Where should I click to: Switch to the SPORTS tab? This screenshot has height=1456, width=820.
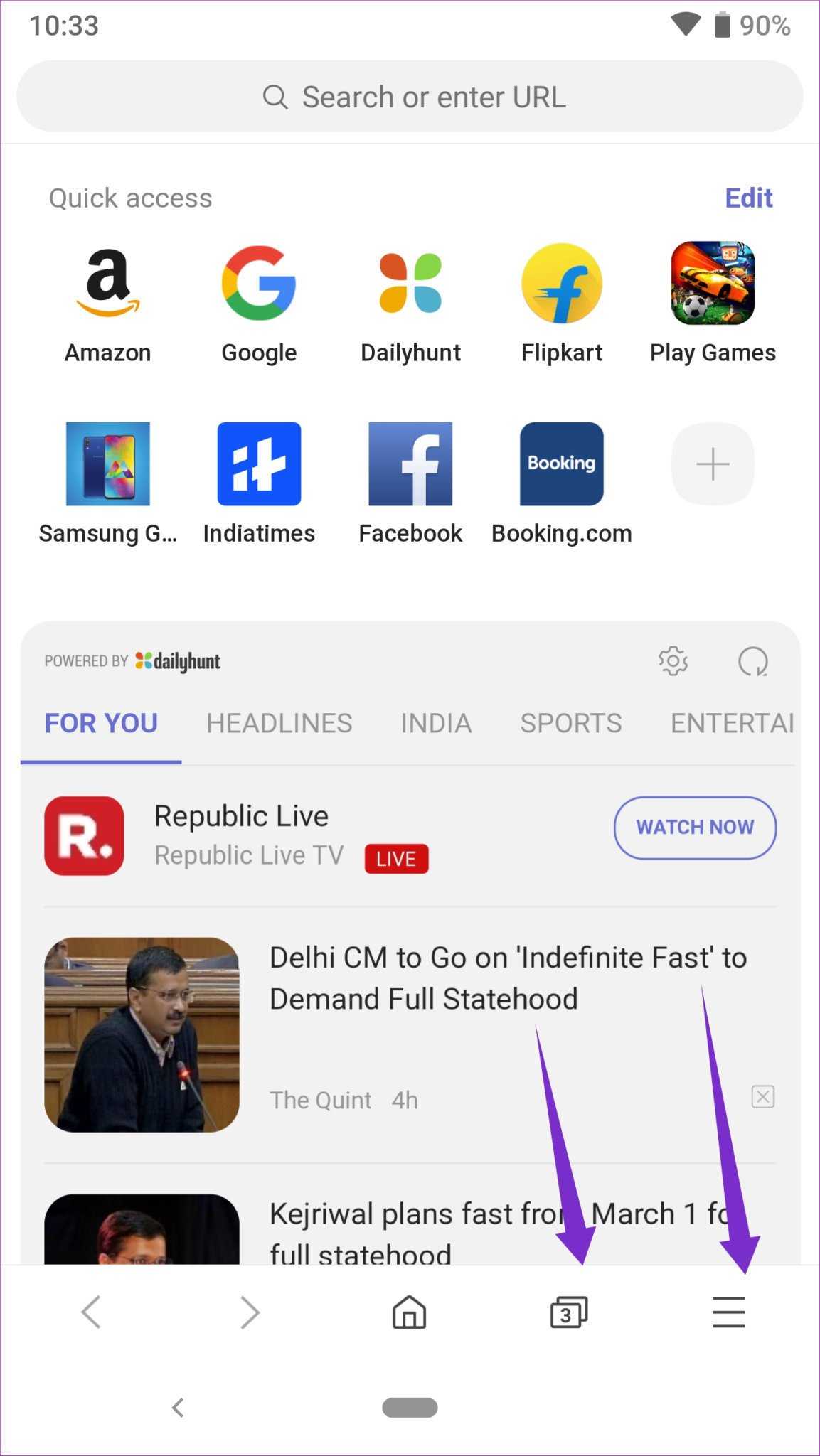pyautogui.click(x=570, y=723)
